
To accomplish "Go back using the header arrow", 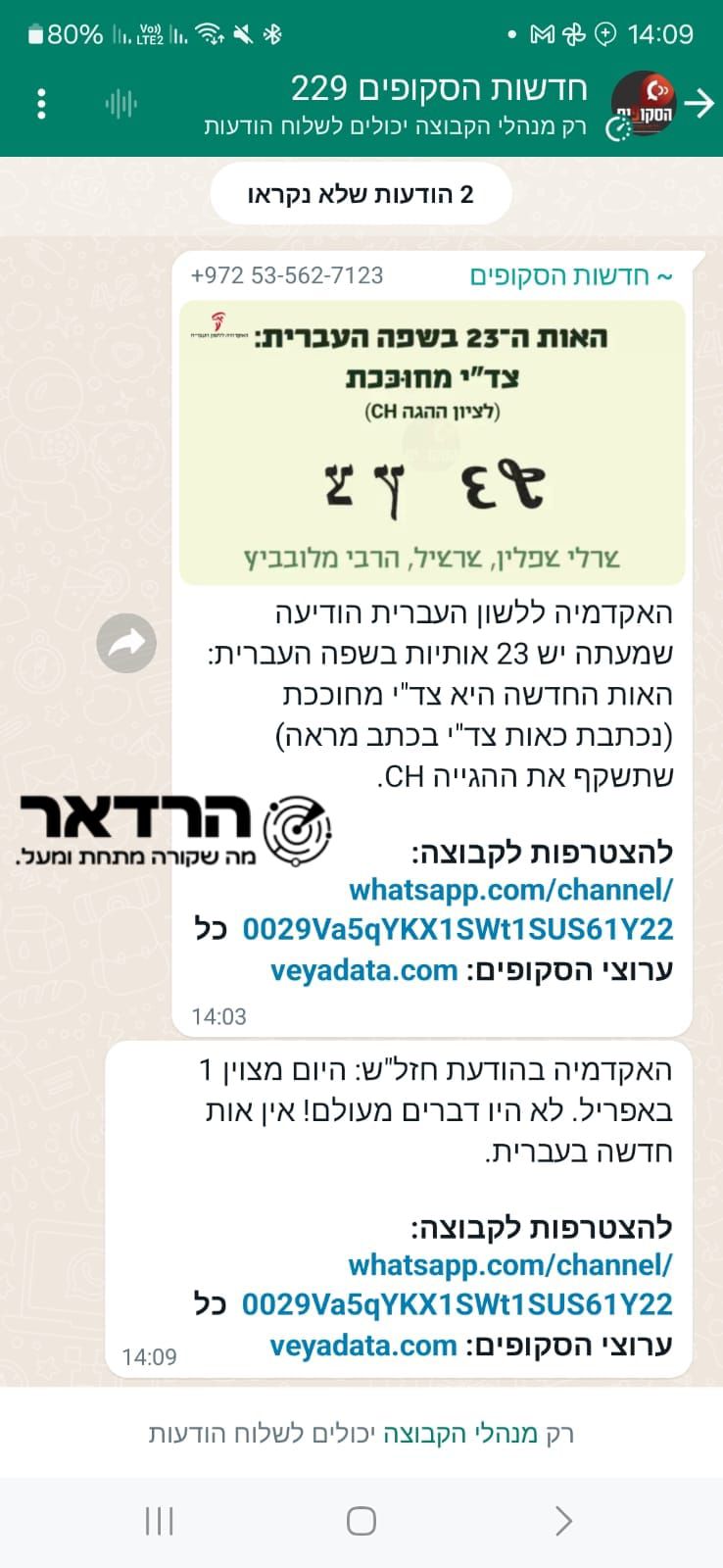I will coord(699,103).
